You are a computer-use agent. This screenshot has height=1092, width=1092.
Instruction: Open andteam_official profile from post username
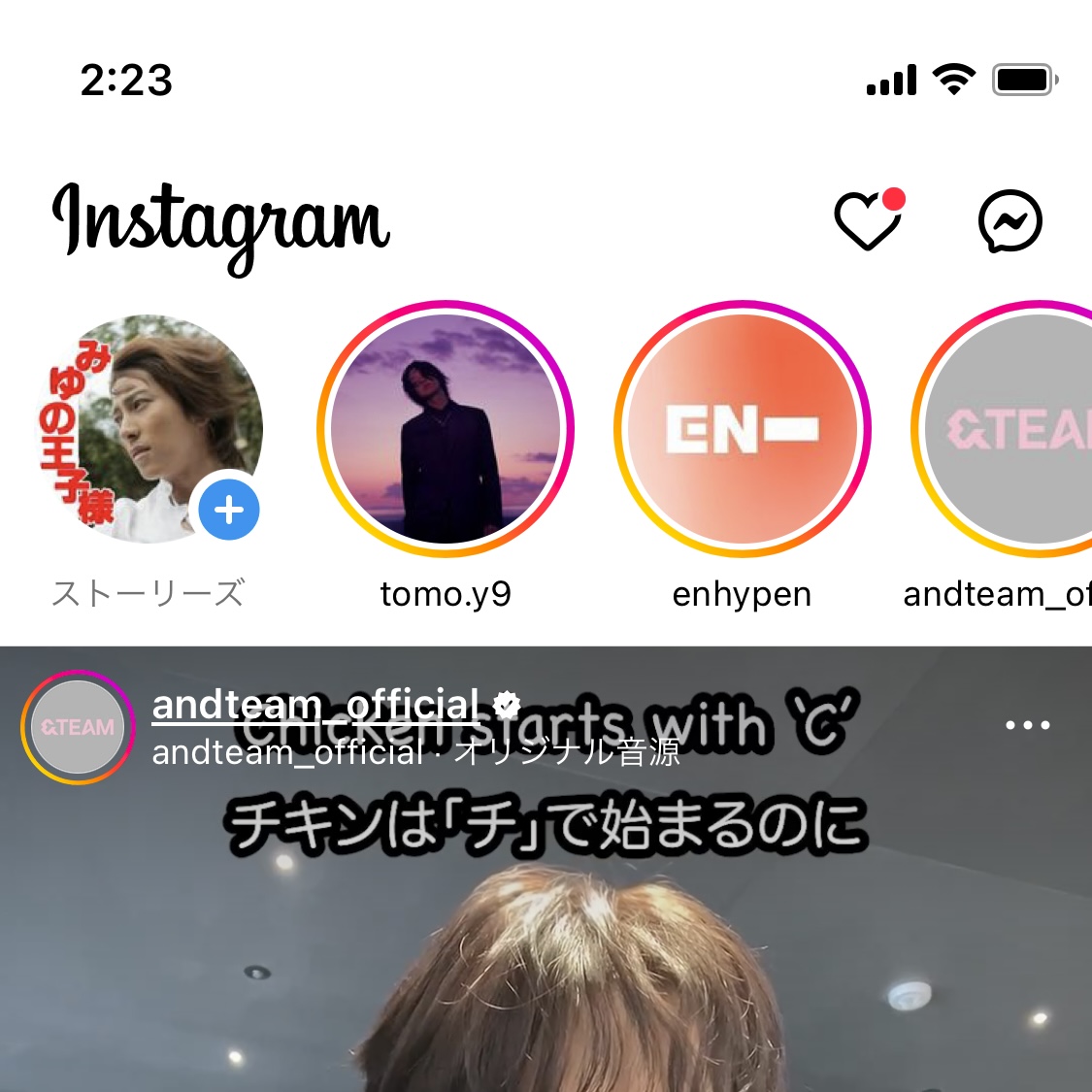coord(315,706)
